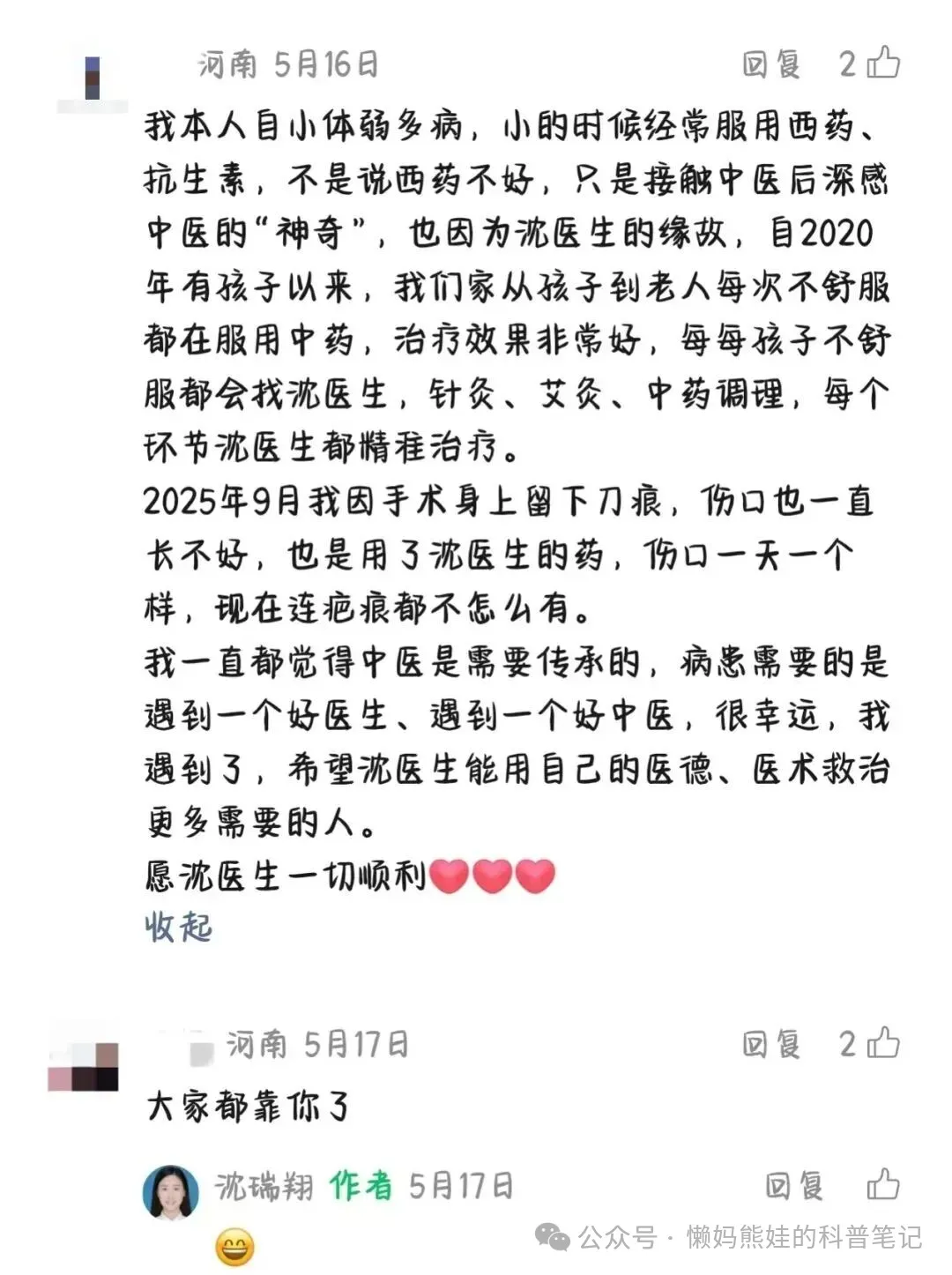Screen dimensions: 952x1275
Task: Reply to the comment 大家都靠你了
Action: coord(772,1045)
